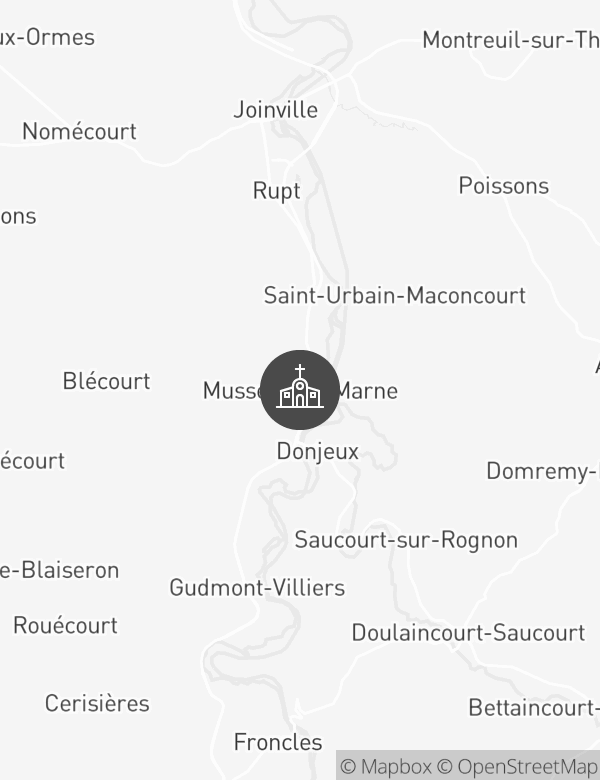Tap the church marker near Mussey-sur-Marne
The height and width of the screenshot is (780, 600).
tap(300, 390)
